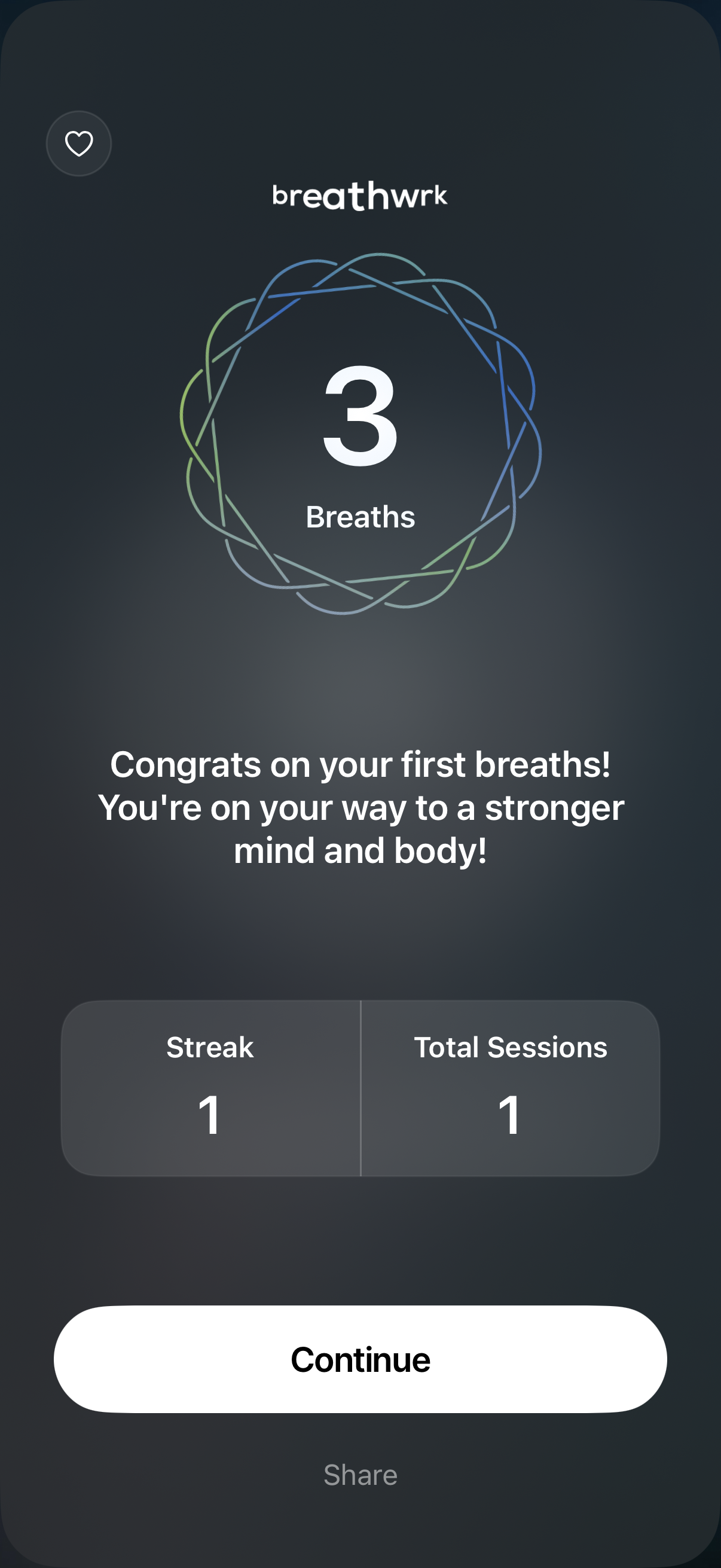The width and height of the screenshot is (721, 1568).
Task: Tap Continue to proceed
Action: pyautogui.click(x=360, y=1359)
